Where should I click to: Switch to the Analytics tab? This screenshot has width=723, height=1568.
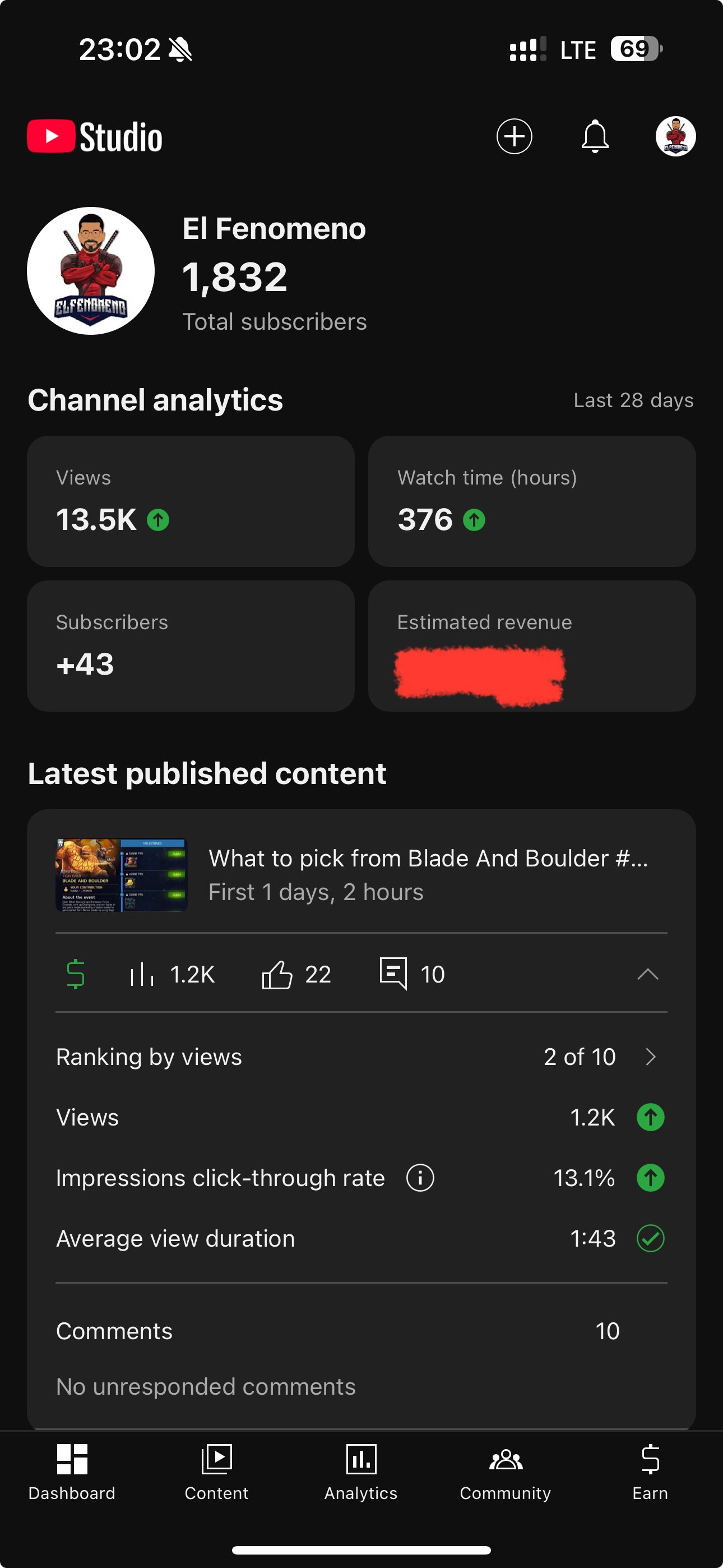pos(361,1472)
